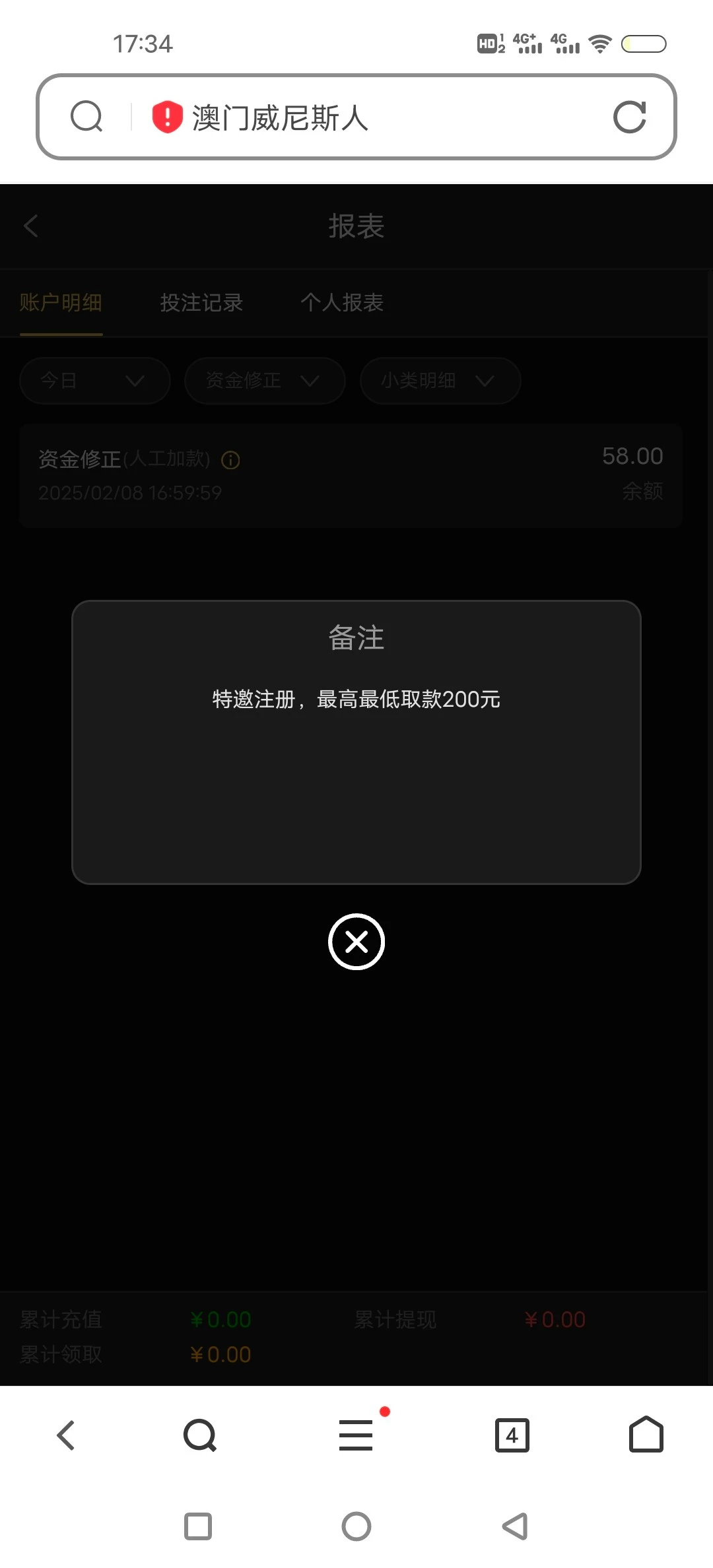Tap the tab counter showing 4 open tabs
Viewport: 713px width, 1568px height.
pyautogui.click(x=512, y=1434)
